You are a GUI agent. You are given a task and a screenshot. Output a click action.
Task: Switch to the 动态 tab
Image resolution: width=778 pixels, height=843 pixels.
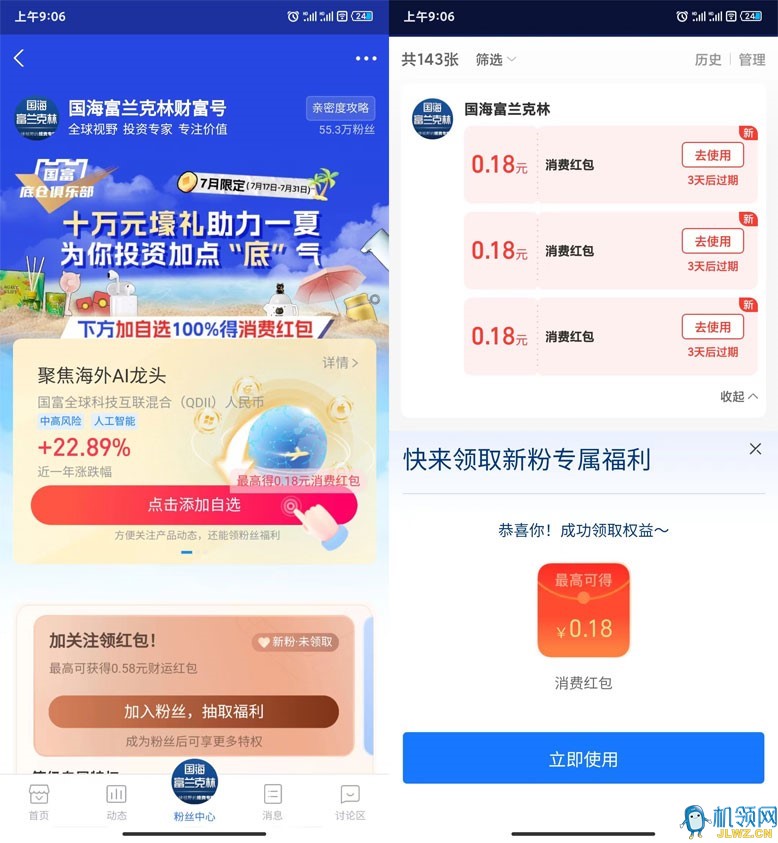[x=116, y=802]
